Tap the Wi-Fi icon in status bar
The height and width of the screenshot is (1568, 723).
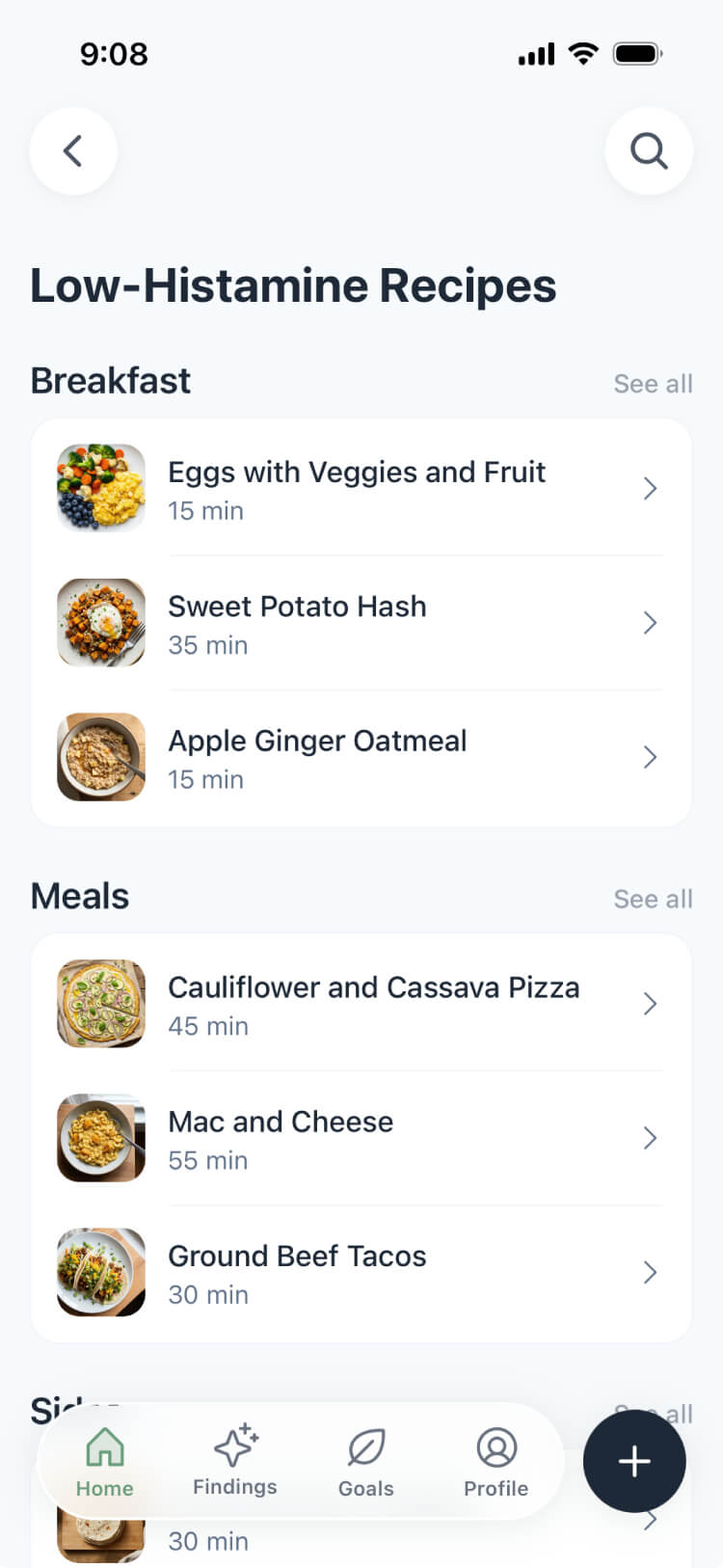[582, 54]
